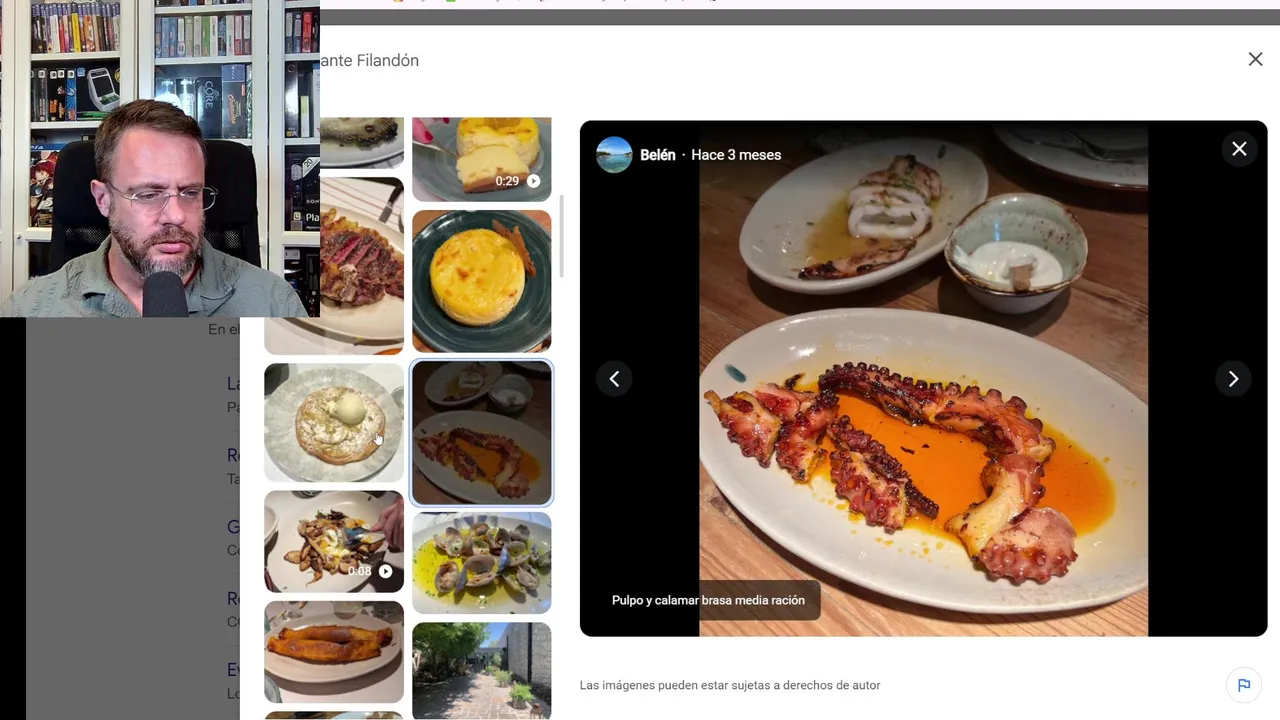Go to the previous photo
The height and width of the screenshot is (720, 1280).
(x=614, y=379)
